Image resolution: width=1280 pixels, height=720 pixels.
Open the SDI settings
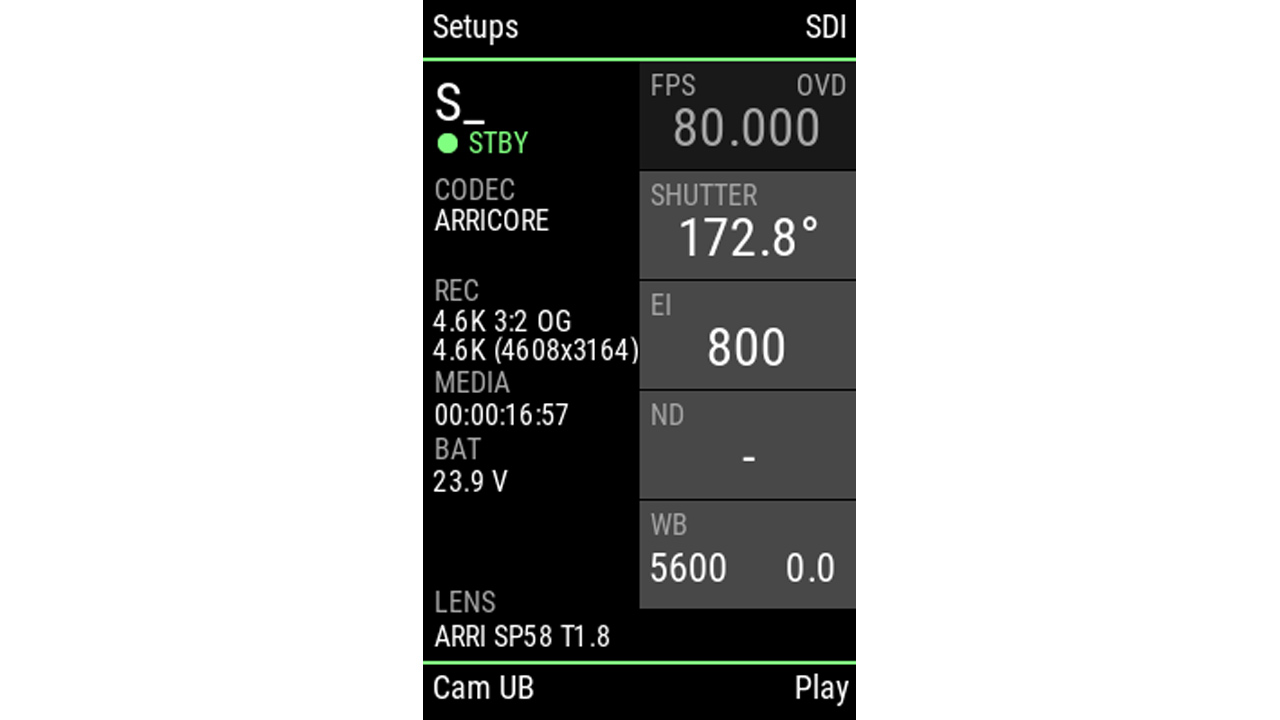(825, 27)
